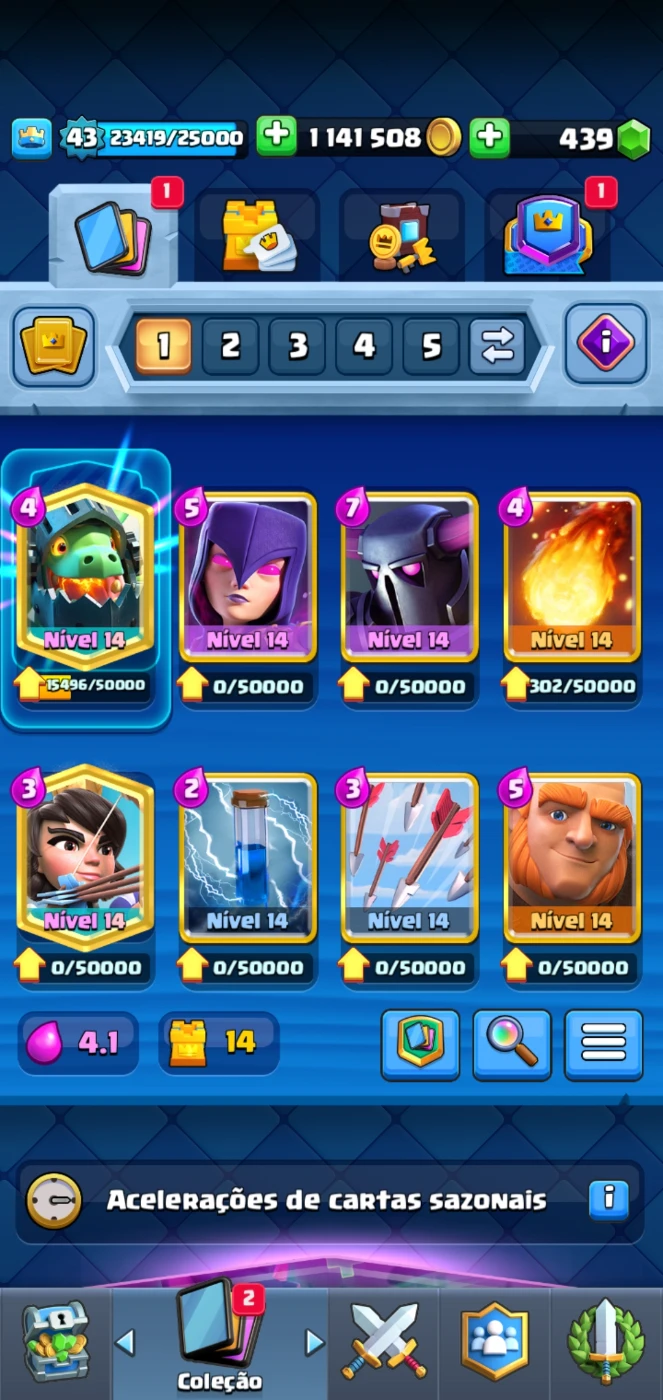
Task: Tap the swap decks arrows button
Action: 497,346
